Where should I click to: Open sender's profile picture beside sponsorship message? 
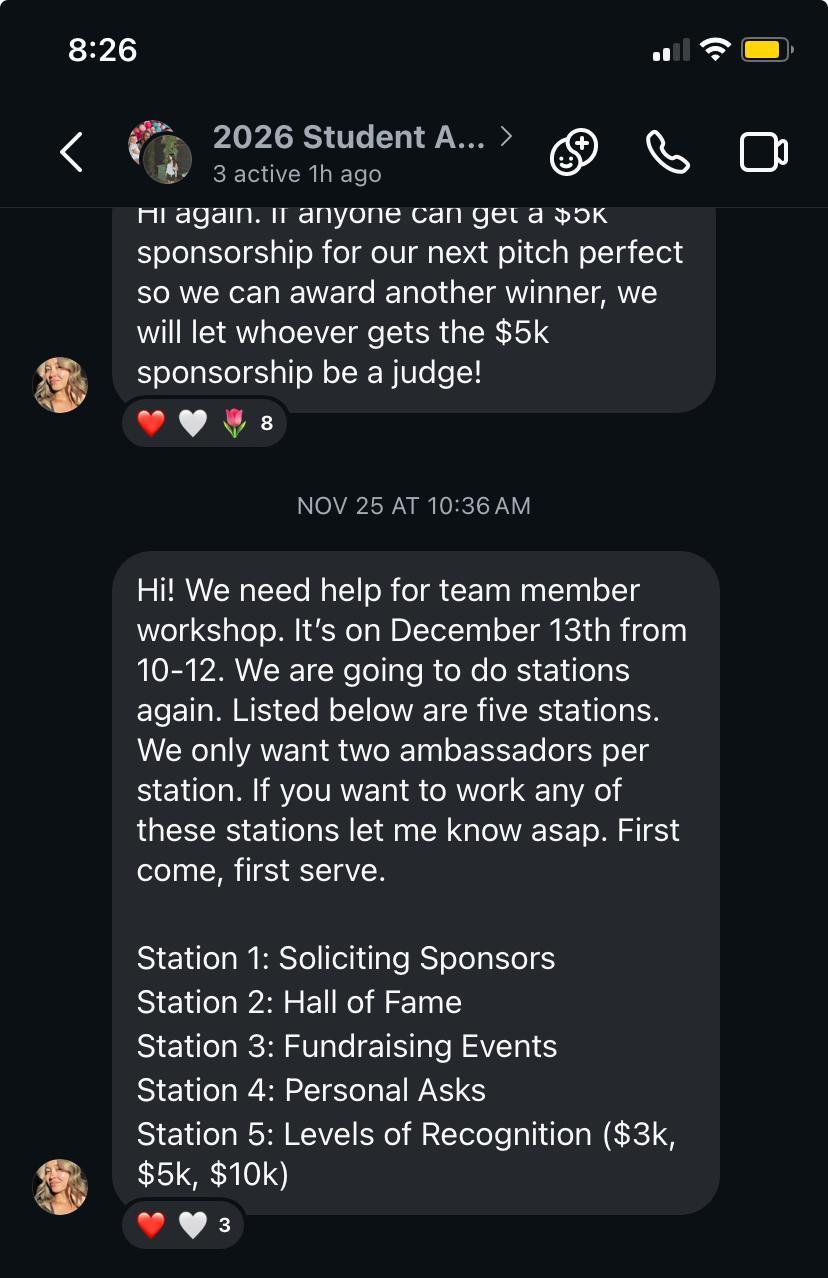coord(61,385)
